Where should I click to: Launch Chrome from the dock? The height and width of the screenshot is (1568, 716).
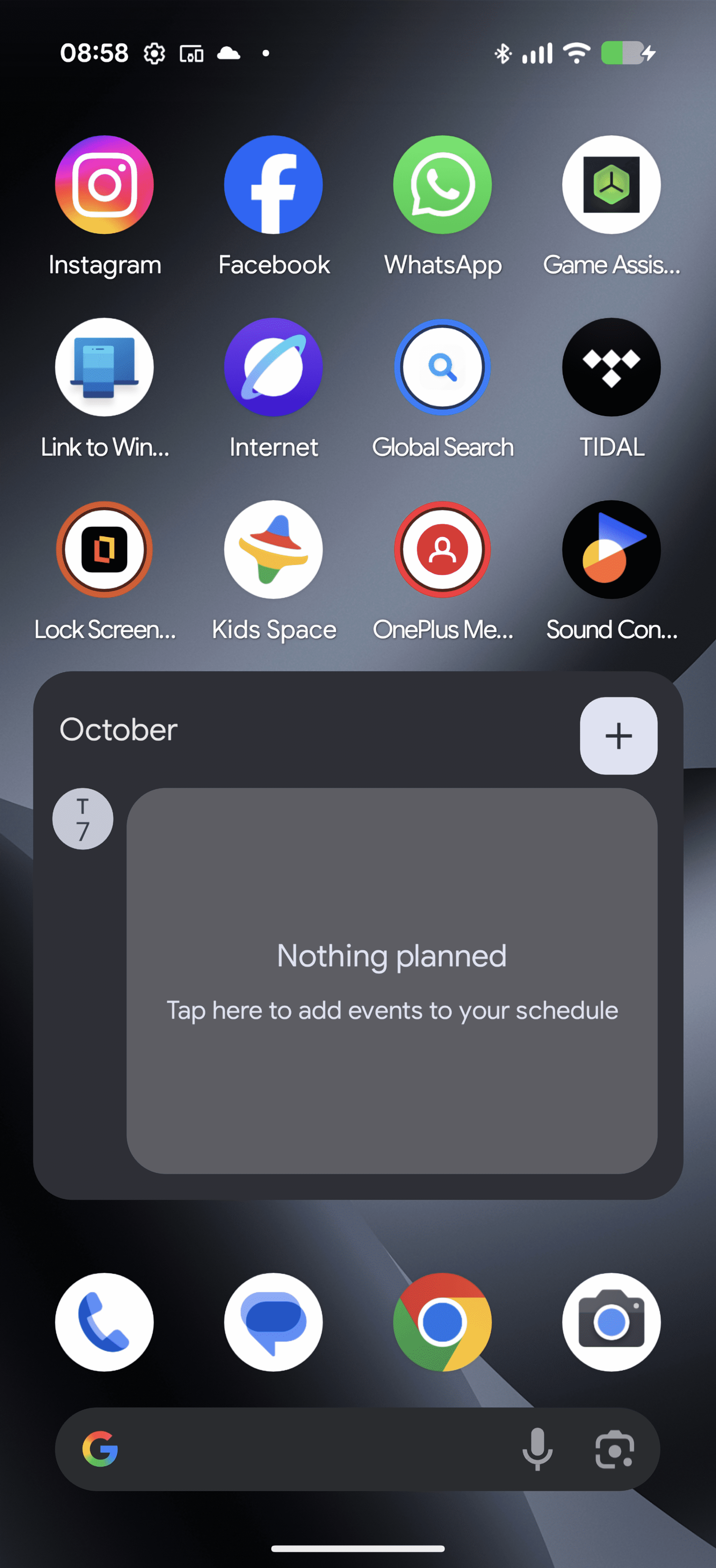442,1322
